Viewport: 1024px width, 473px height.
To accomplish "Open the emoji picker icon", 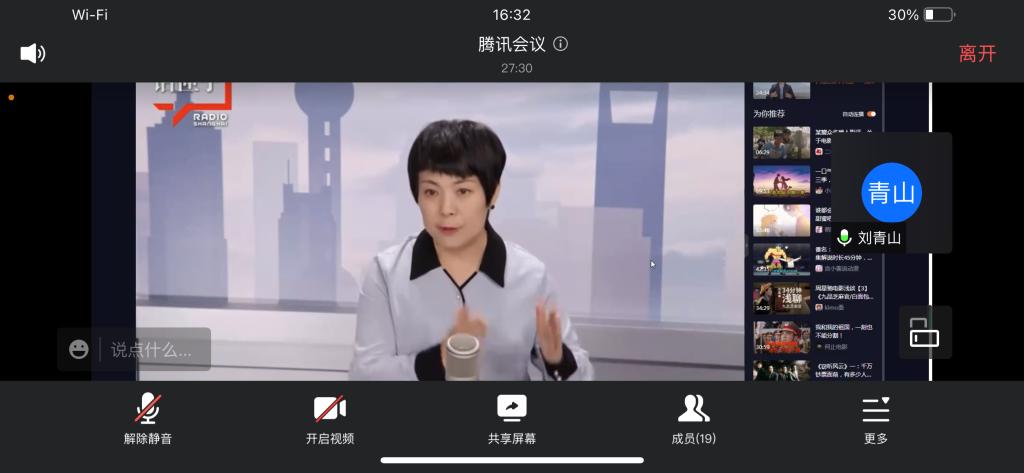I will coord(79,349).
